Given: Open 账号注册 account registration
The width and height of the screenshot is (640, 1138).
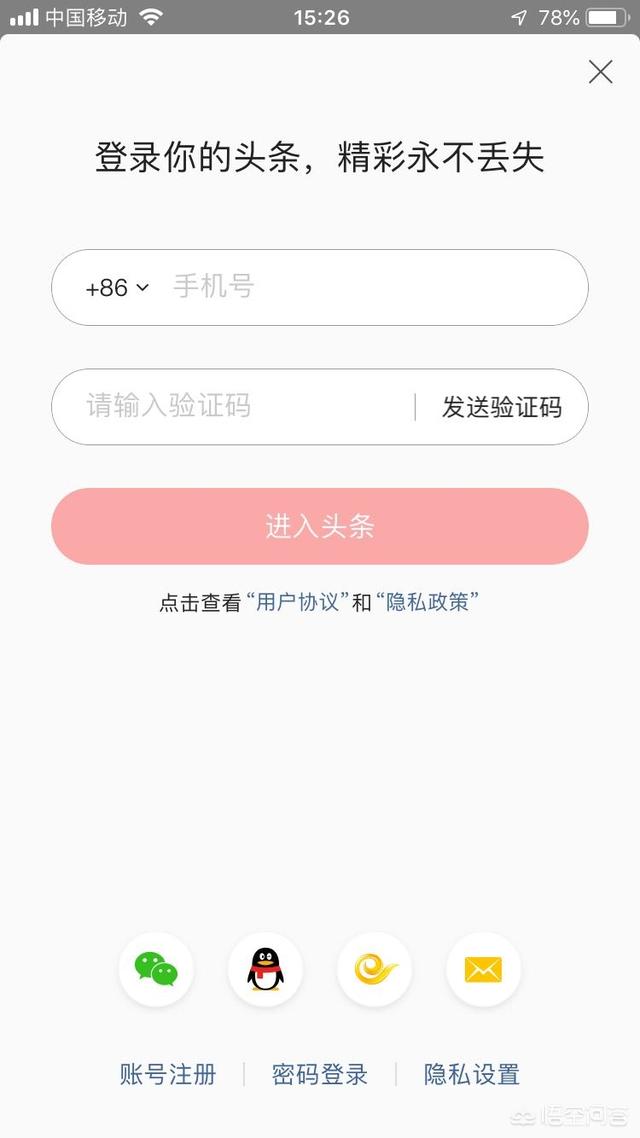Looking at the screenshot, I should 168,1074.
